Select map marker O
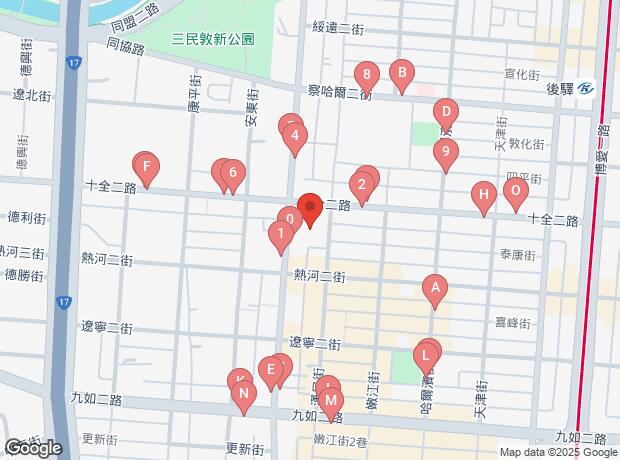 [x=516, y=195]
